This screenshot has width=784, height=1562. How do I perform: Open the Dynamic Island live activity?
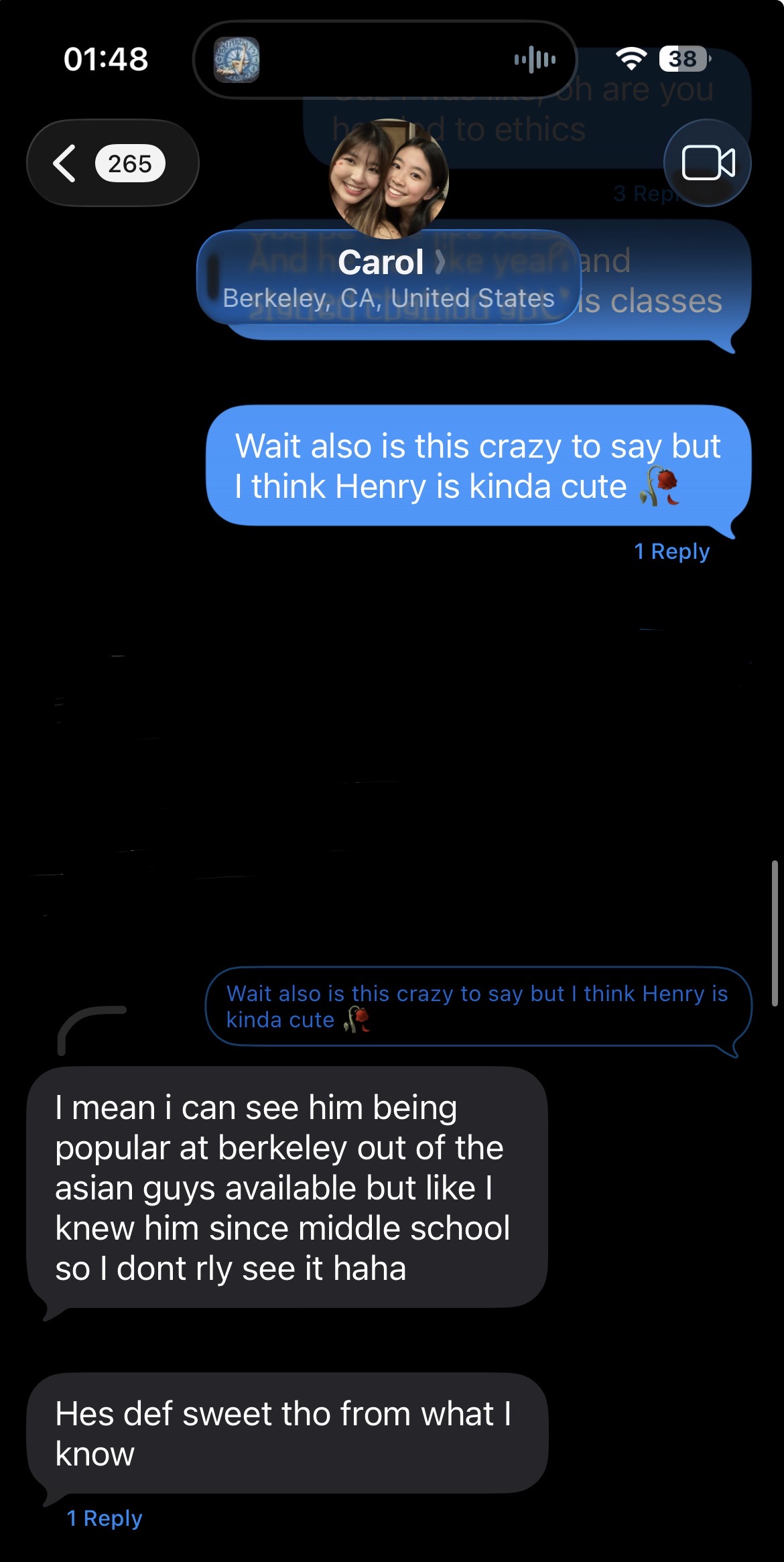point(385,60)
